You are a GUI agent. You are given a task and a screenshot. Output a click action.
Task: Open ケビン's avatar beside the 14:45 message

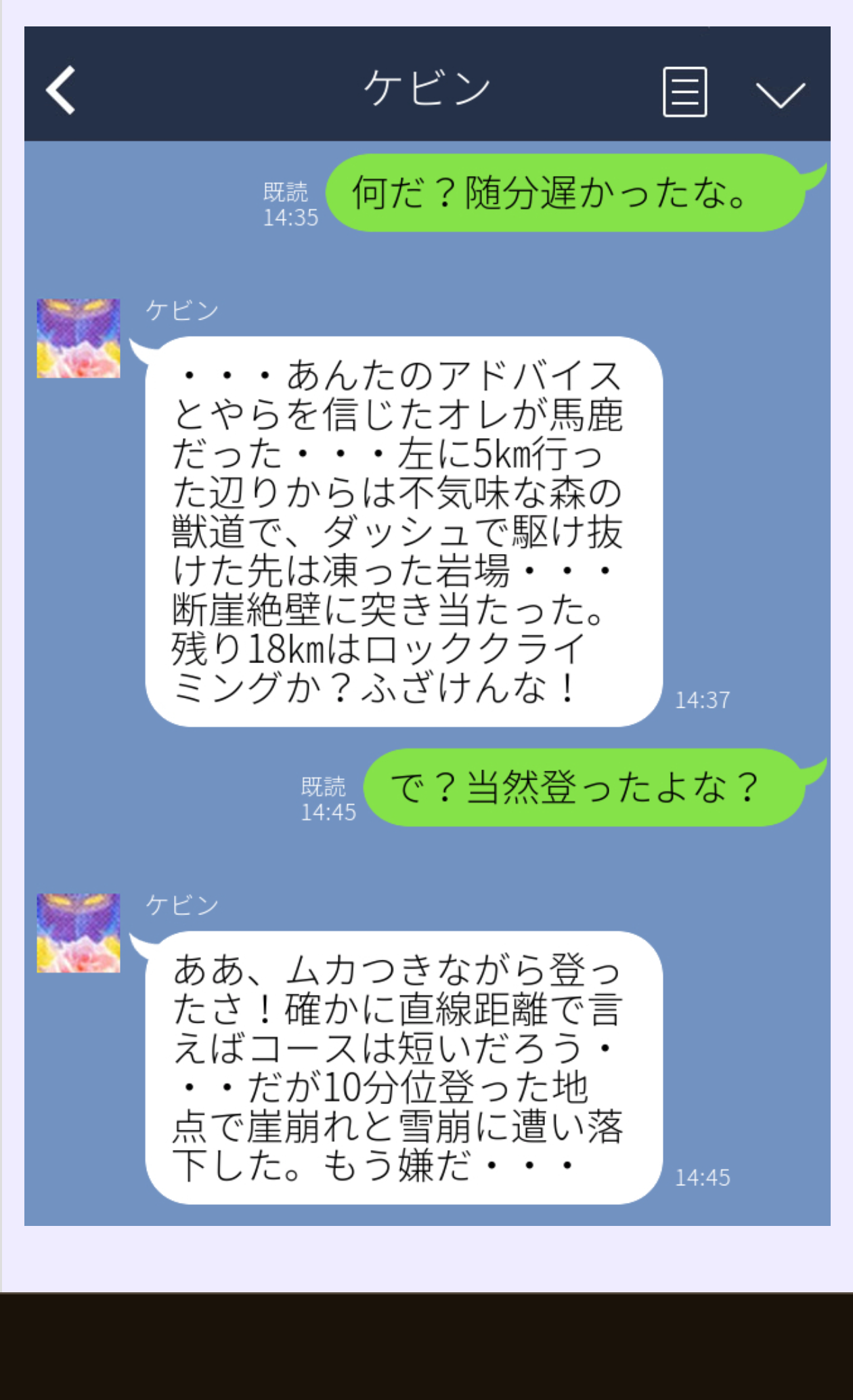(x=79, y=933)
